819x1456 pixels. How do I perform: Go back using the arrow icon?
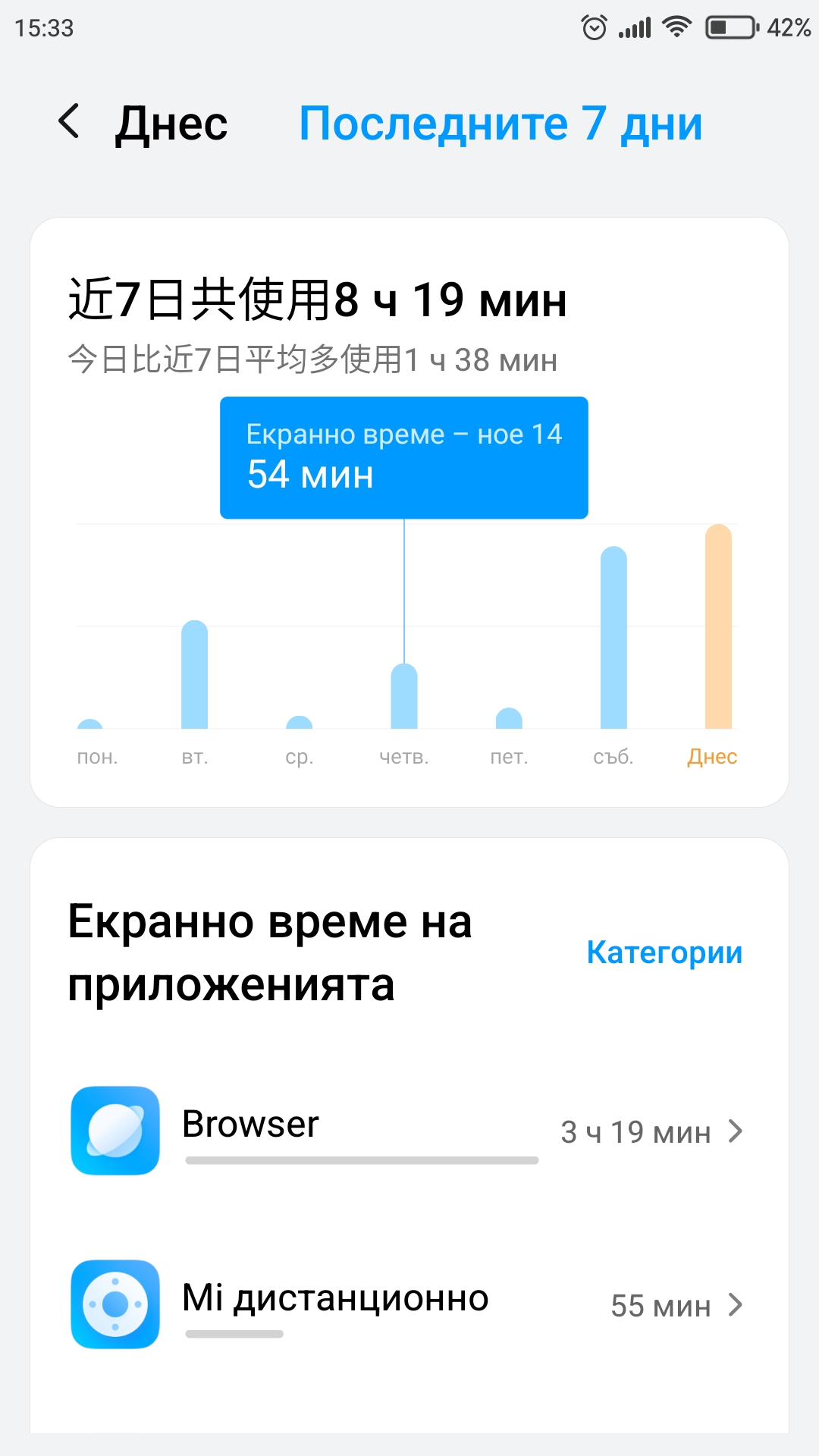(70, 121)
